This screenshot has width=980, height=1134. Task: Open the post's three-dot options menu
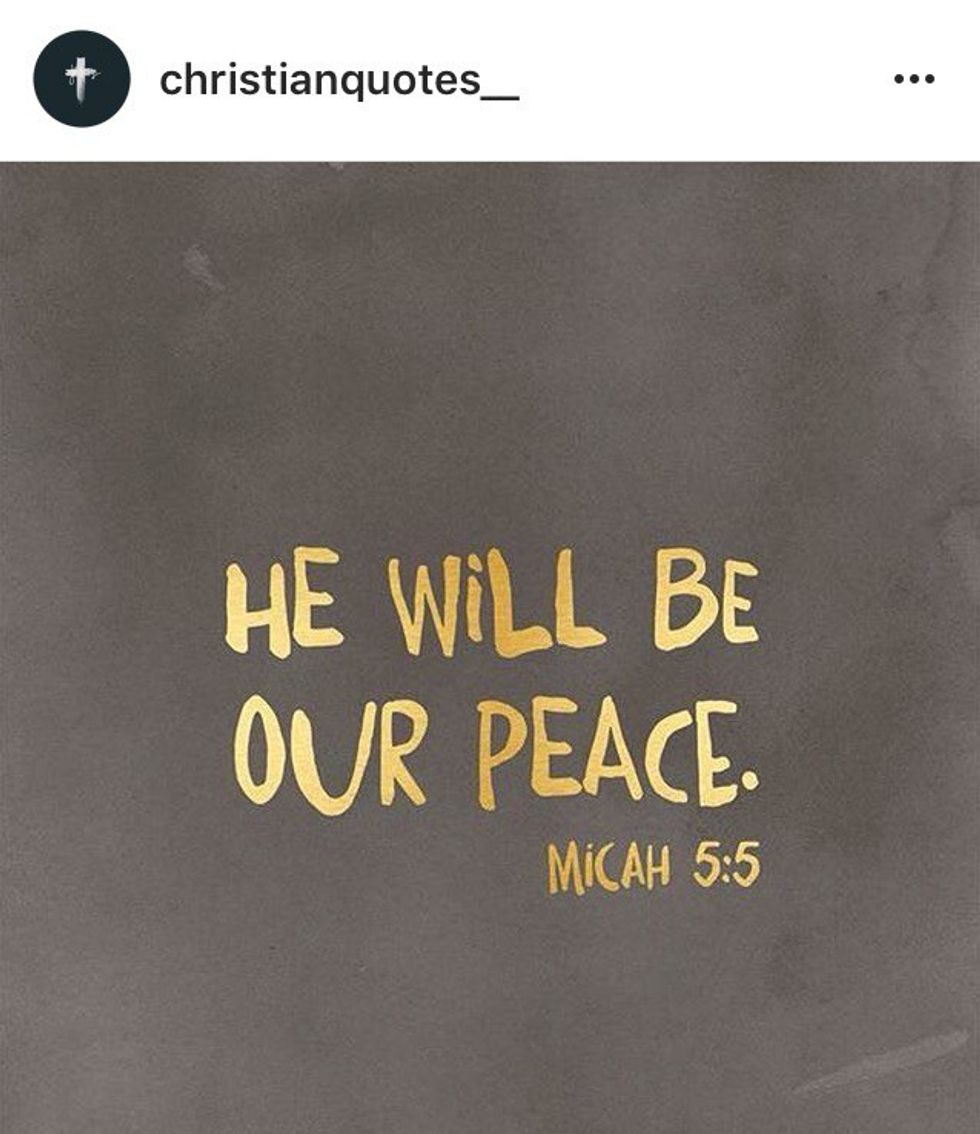(913, 79)
